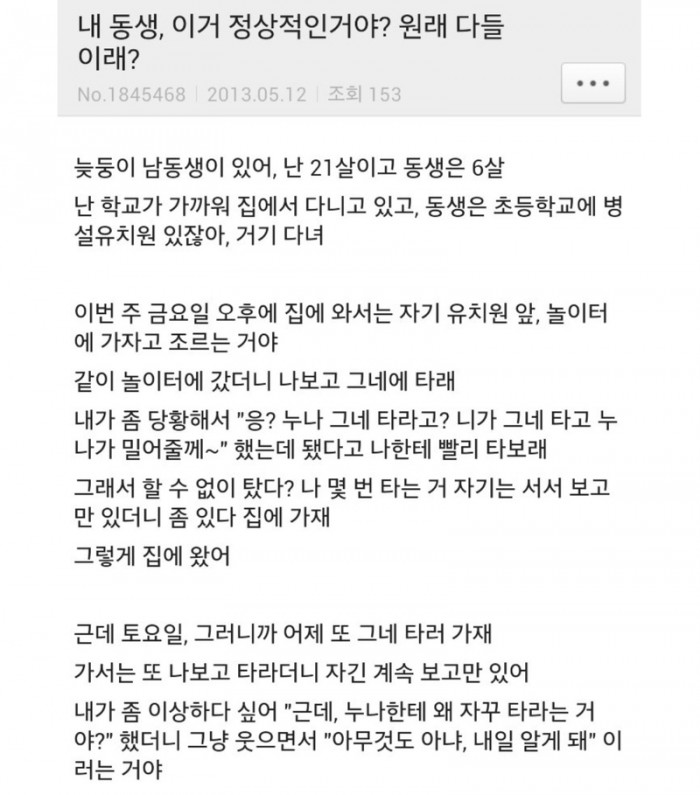
Task: Open the three-dot more options button
Action: pos(593,84)
